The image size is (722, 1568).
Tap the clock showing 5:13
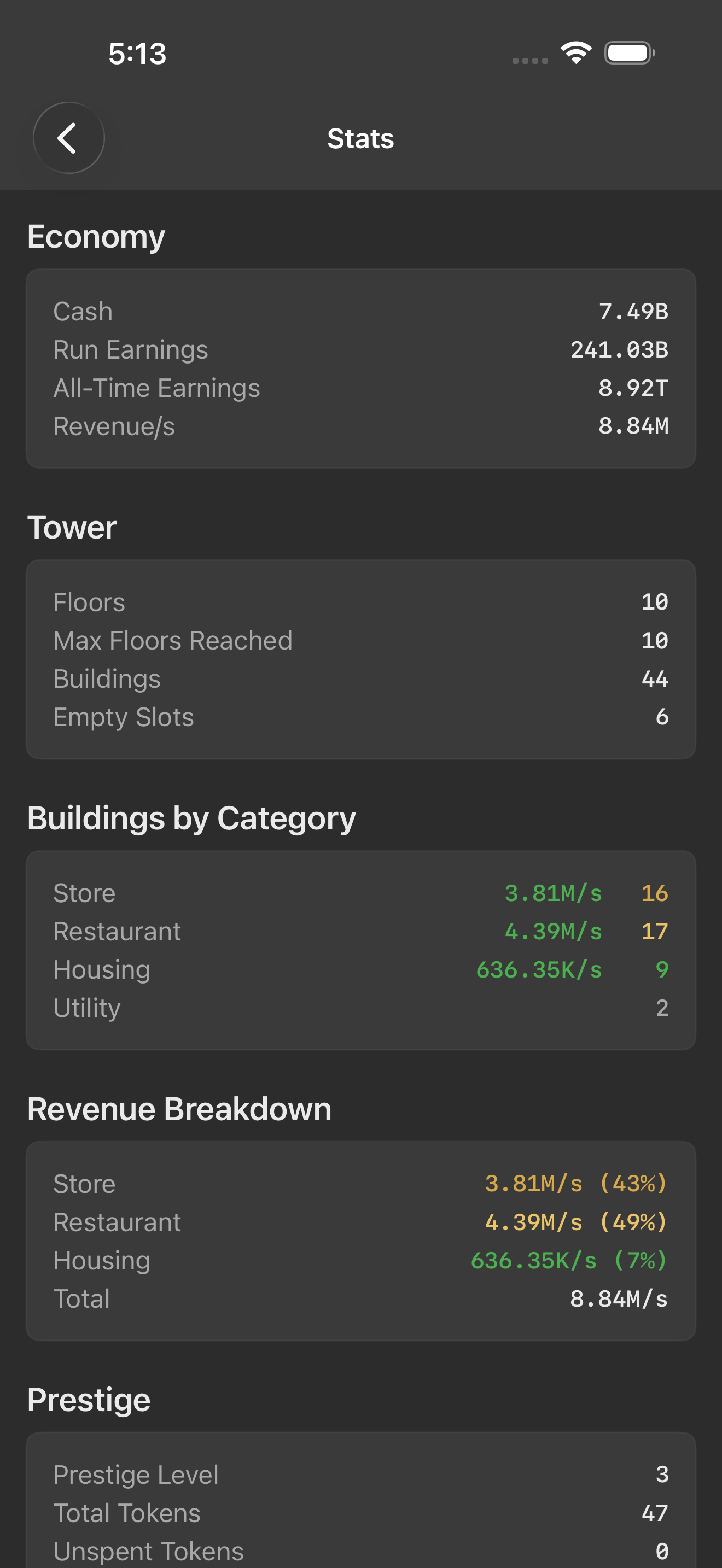pos(136,54)
